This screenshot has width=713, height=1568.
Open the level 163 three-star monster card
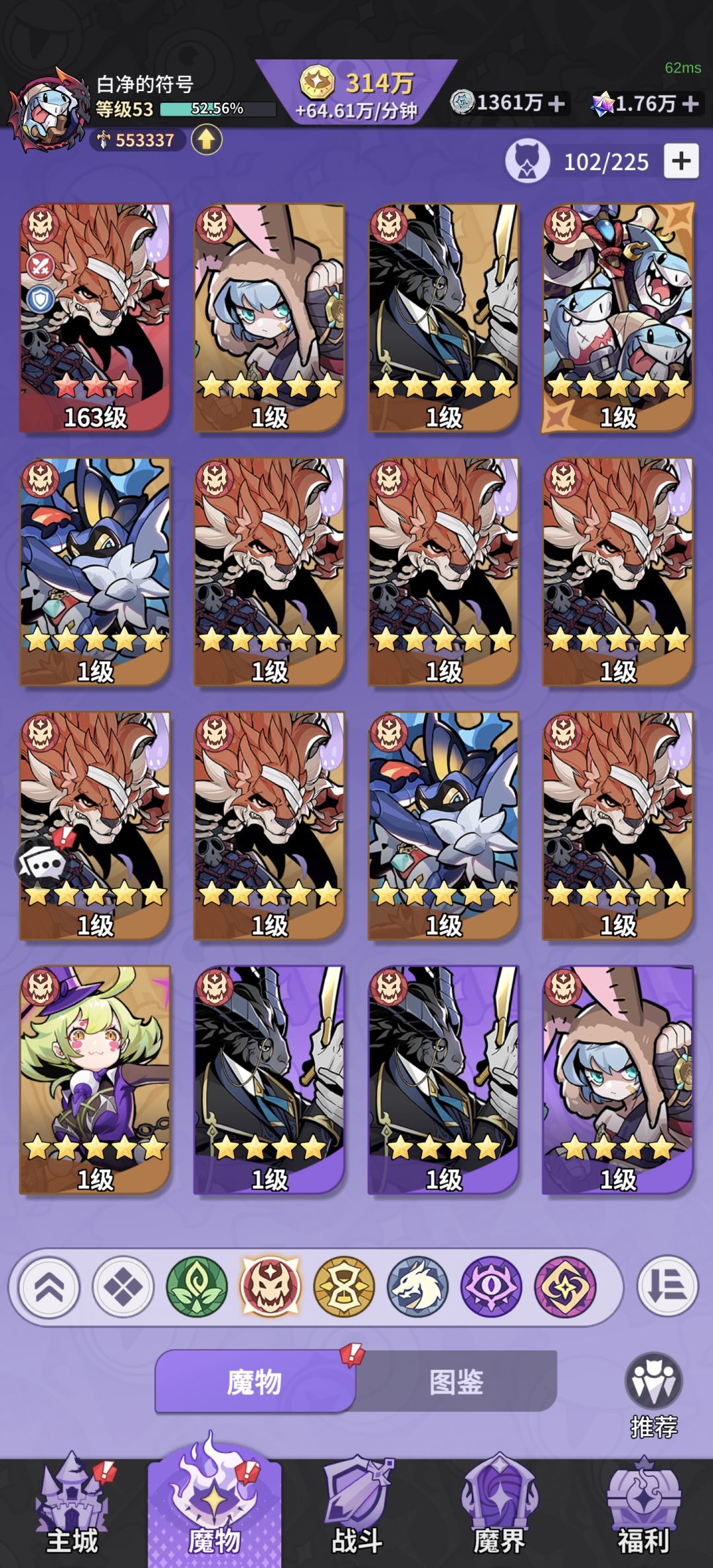tap(95, 318)
